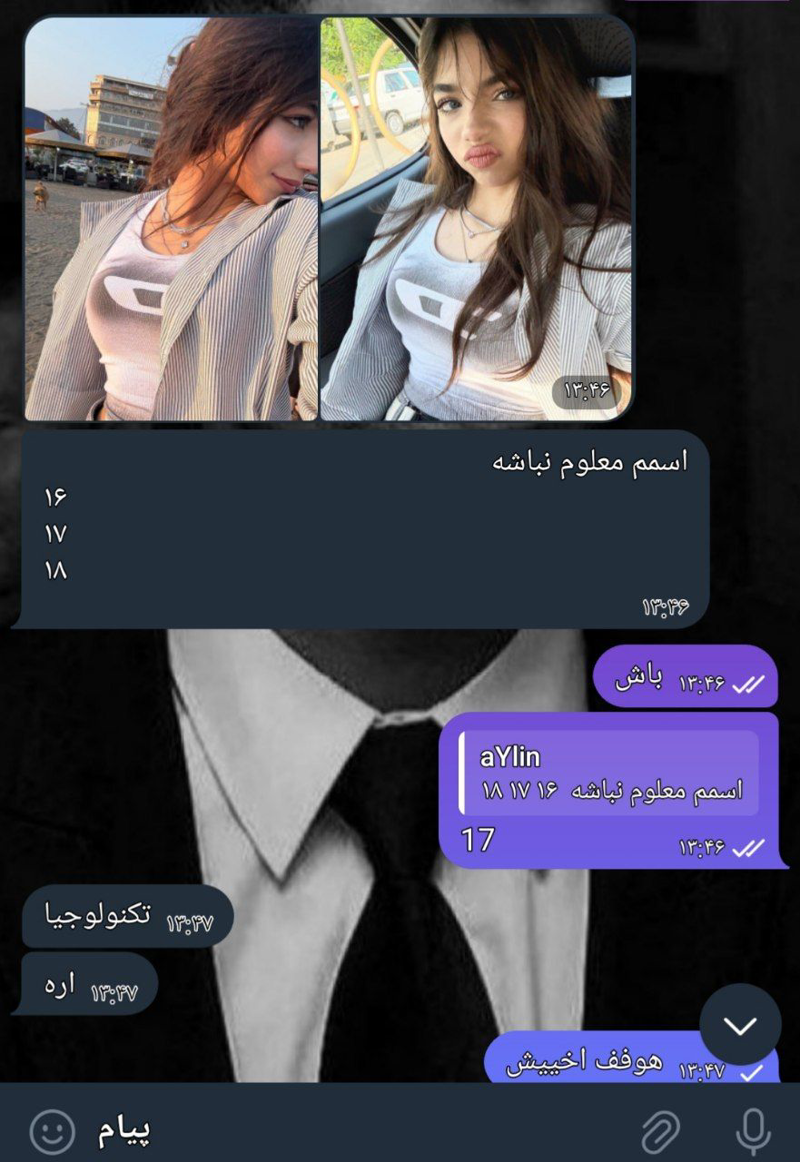Tap the message field labeled پیام
This screenshot has width=800, height=1162.
point(350,1131)
